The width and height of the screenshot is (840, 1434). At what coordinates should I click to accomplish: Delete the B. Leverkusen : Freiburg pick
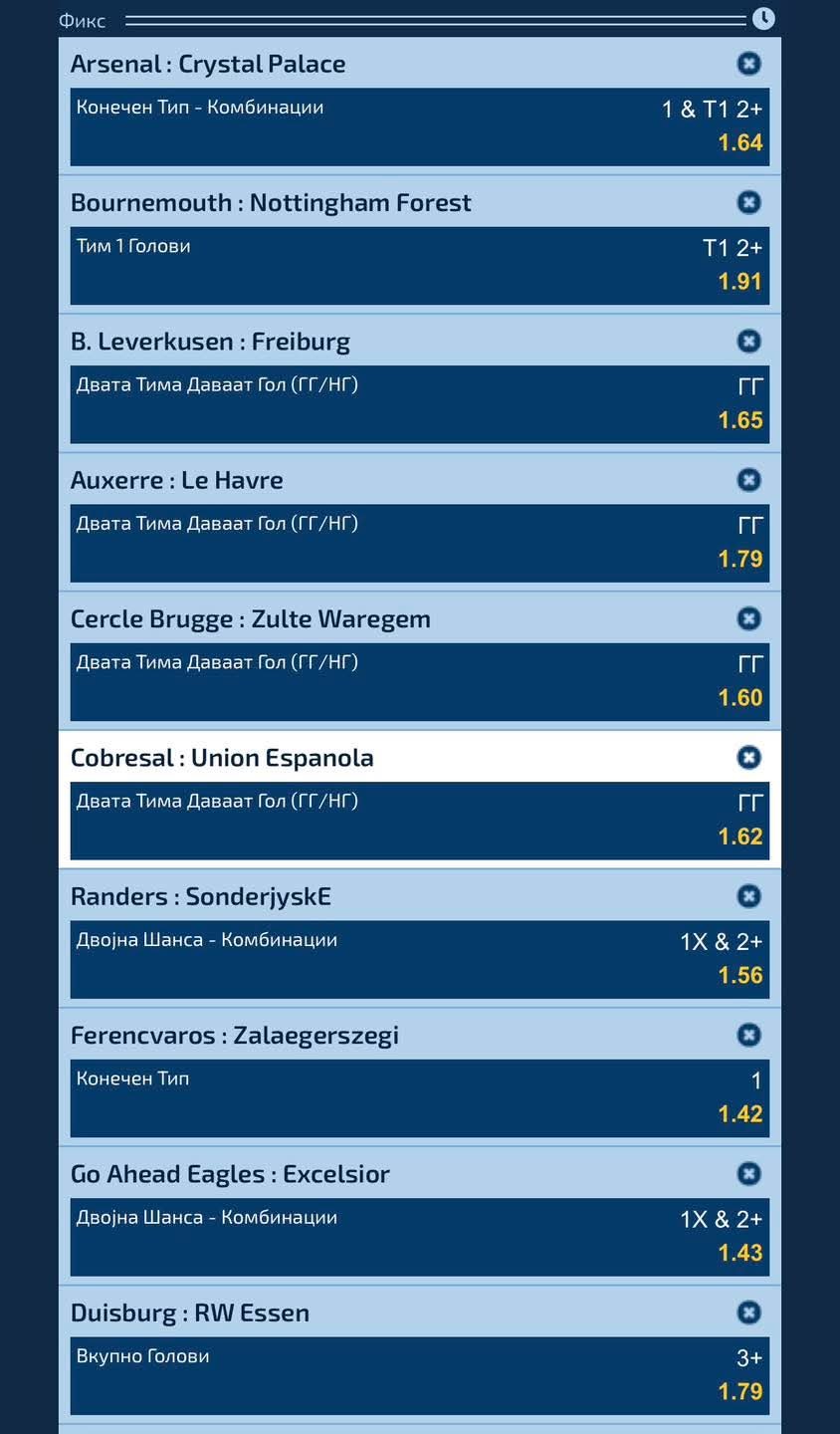point(748,341)
